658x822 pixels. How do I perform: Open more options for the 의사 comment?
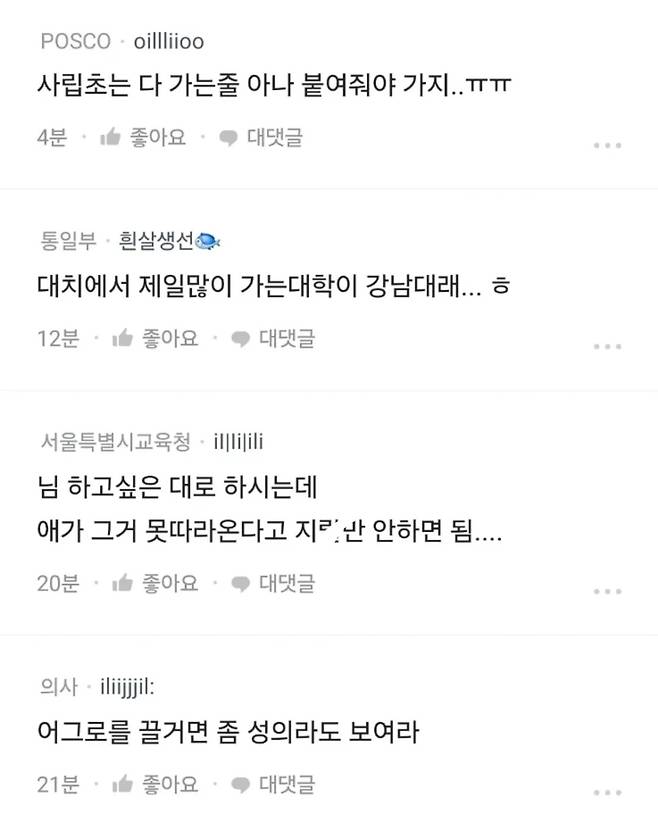click(x=608, y=790)
